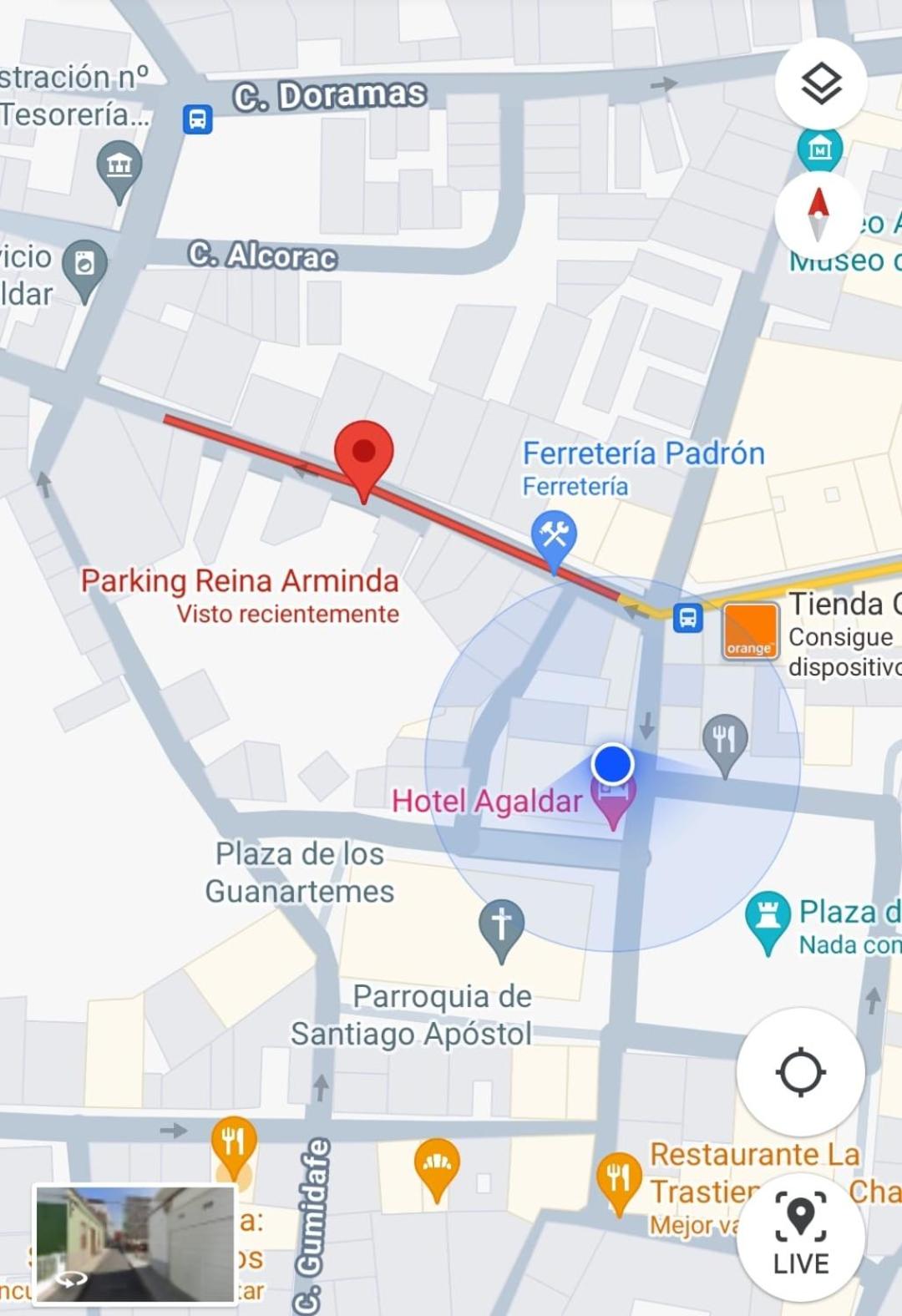Screen dimensions: 902x1316
Task: Open the map layers button
Action: (x=820, y=84)
